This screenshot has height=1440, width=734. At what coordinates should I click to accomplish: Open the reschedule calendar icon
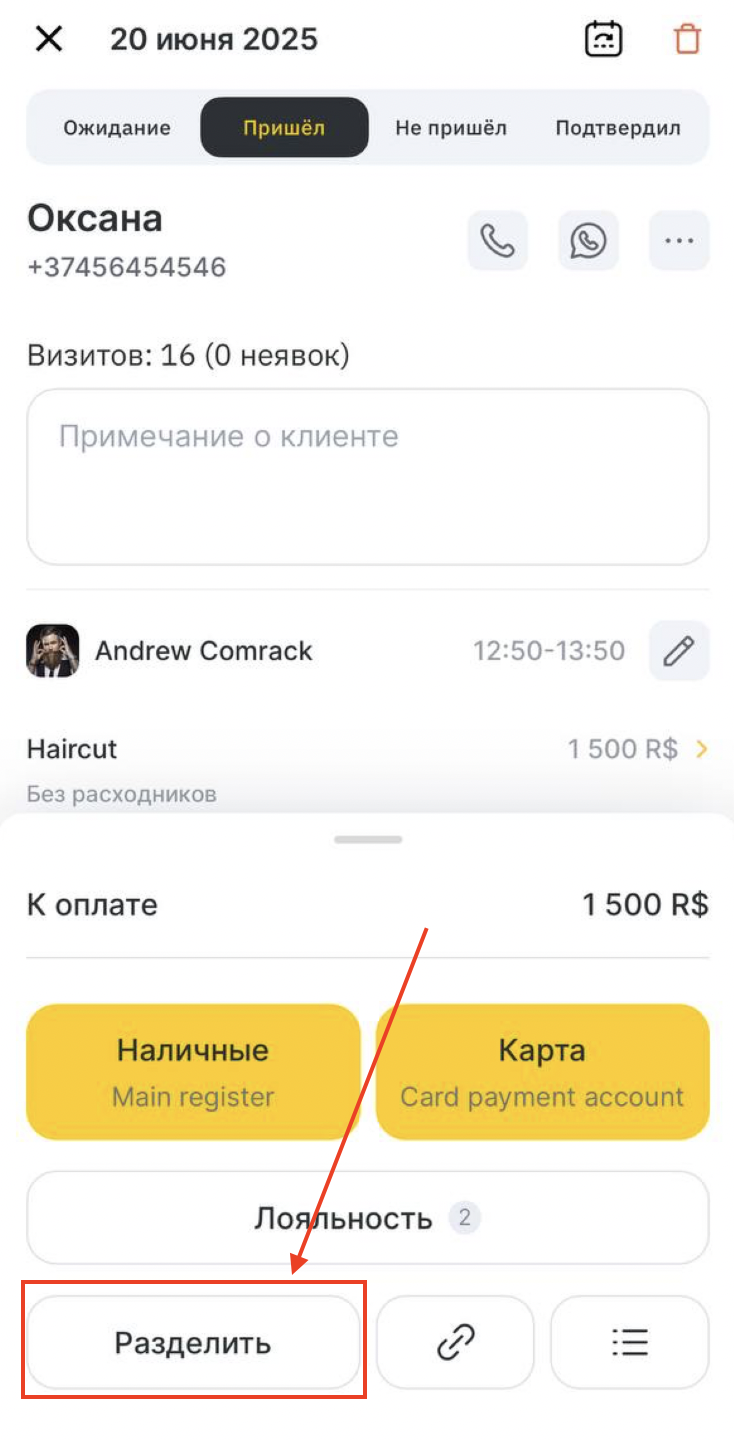point(603,40)
